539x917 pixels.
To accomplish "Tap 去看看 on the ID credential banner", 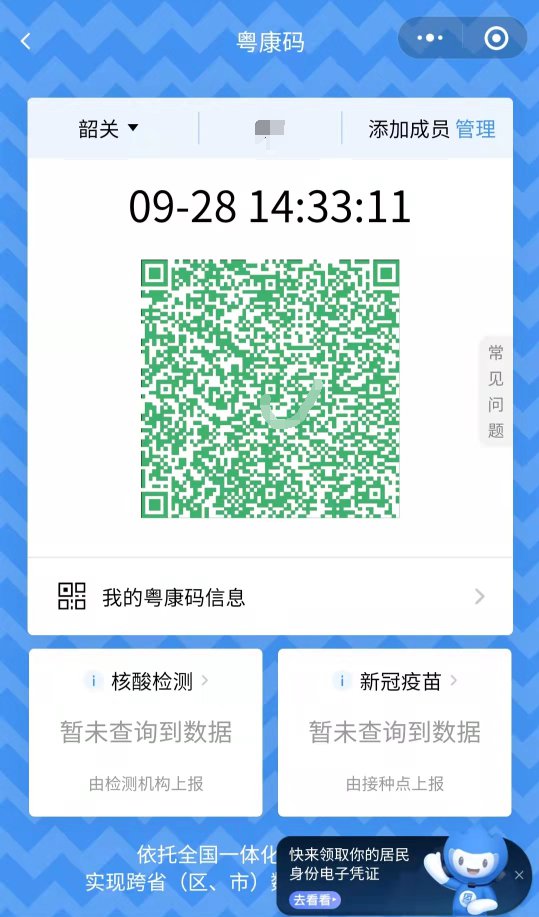I will click(315, 899).
